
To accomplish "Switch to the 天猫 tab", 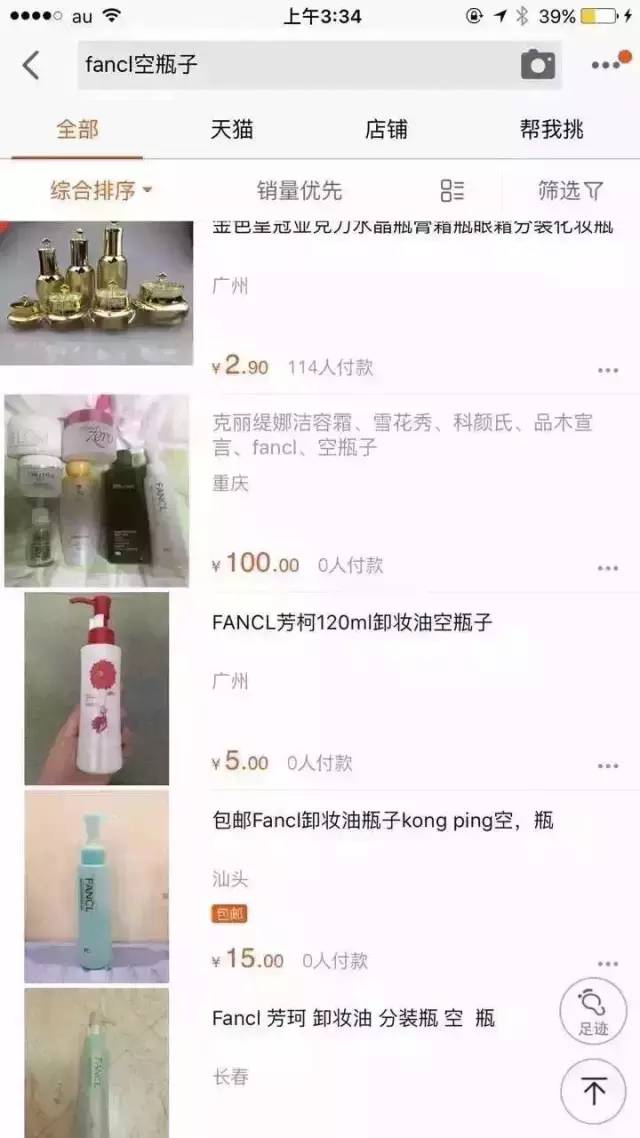I will (232, 129).
